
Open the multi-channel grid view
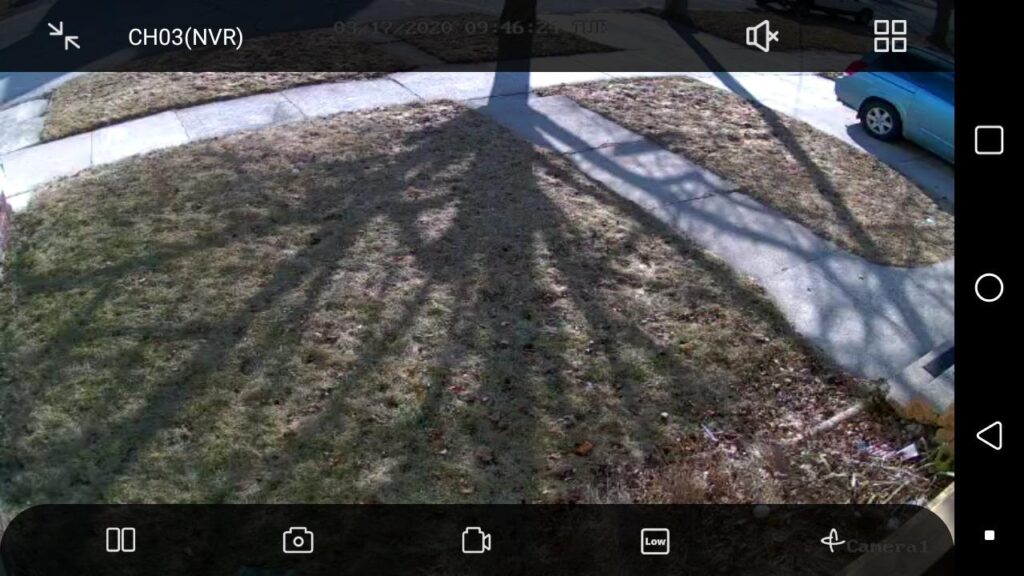889,37
